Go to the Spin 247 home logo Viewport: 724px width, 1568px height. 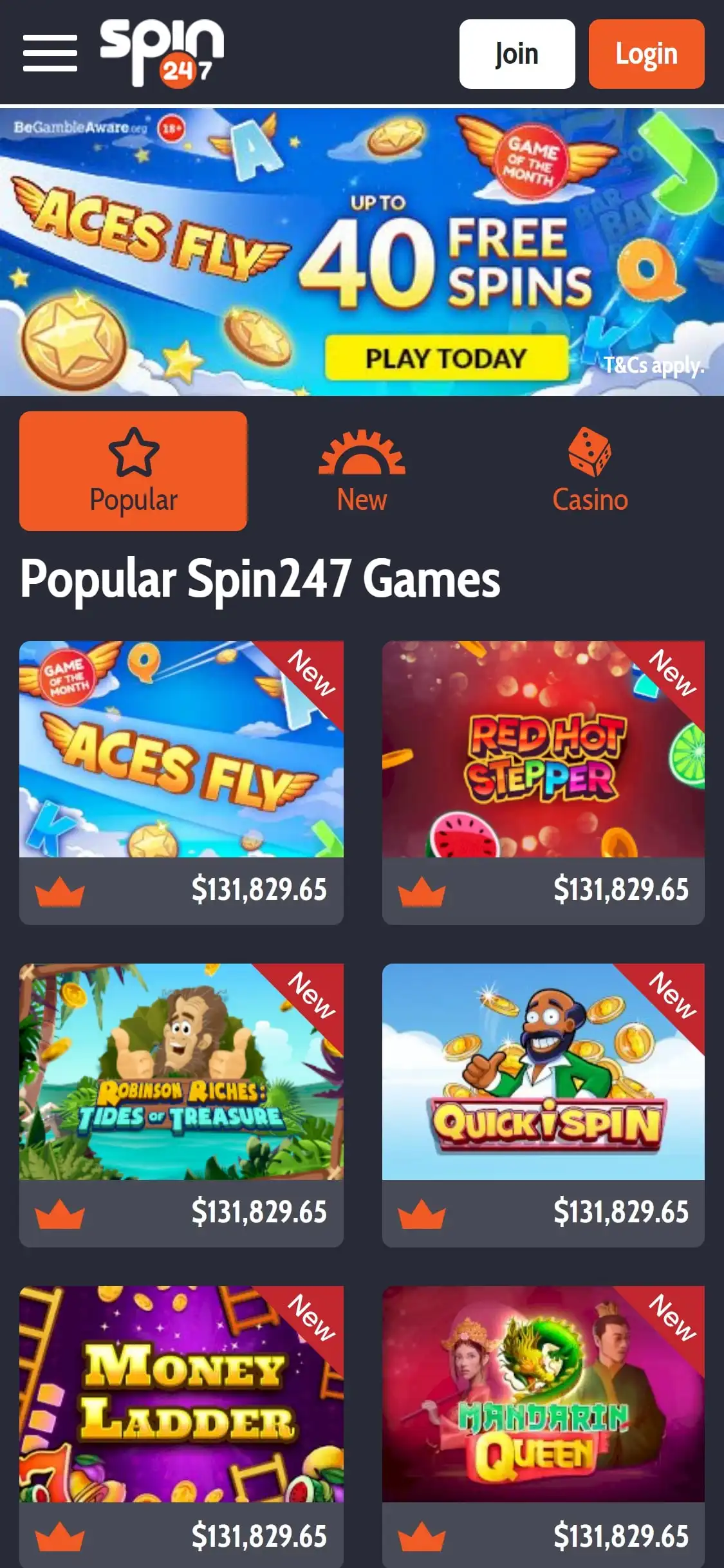point(162,53)
